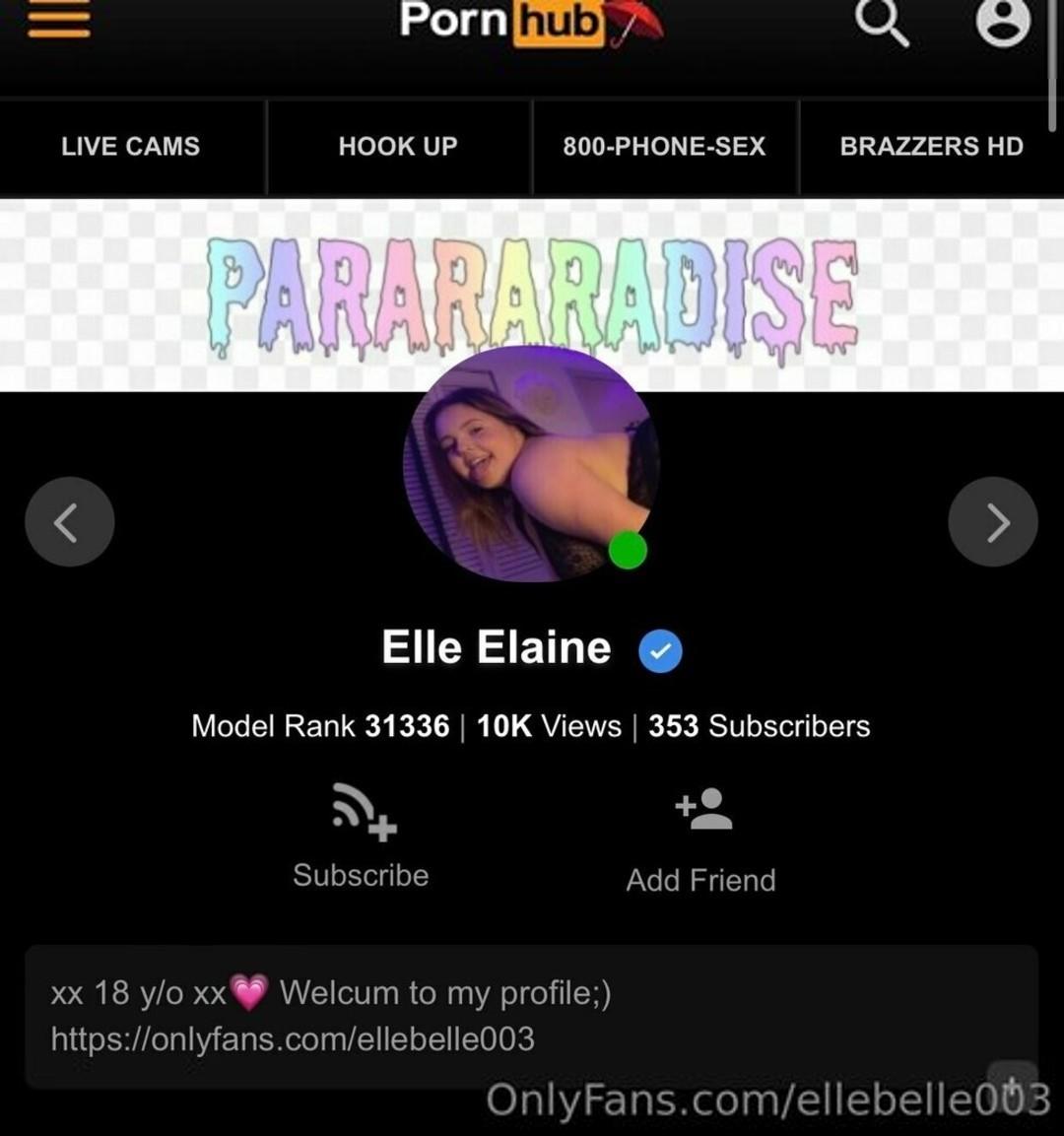Open the account profile icon
The width and height of the screenshot is (1064, 1136).
click(x=1002, y=22)
